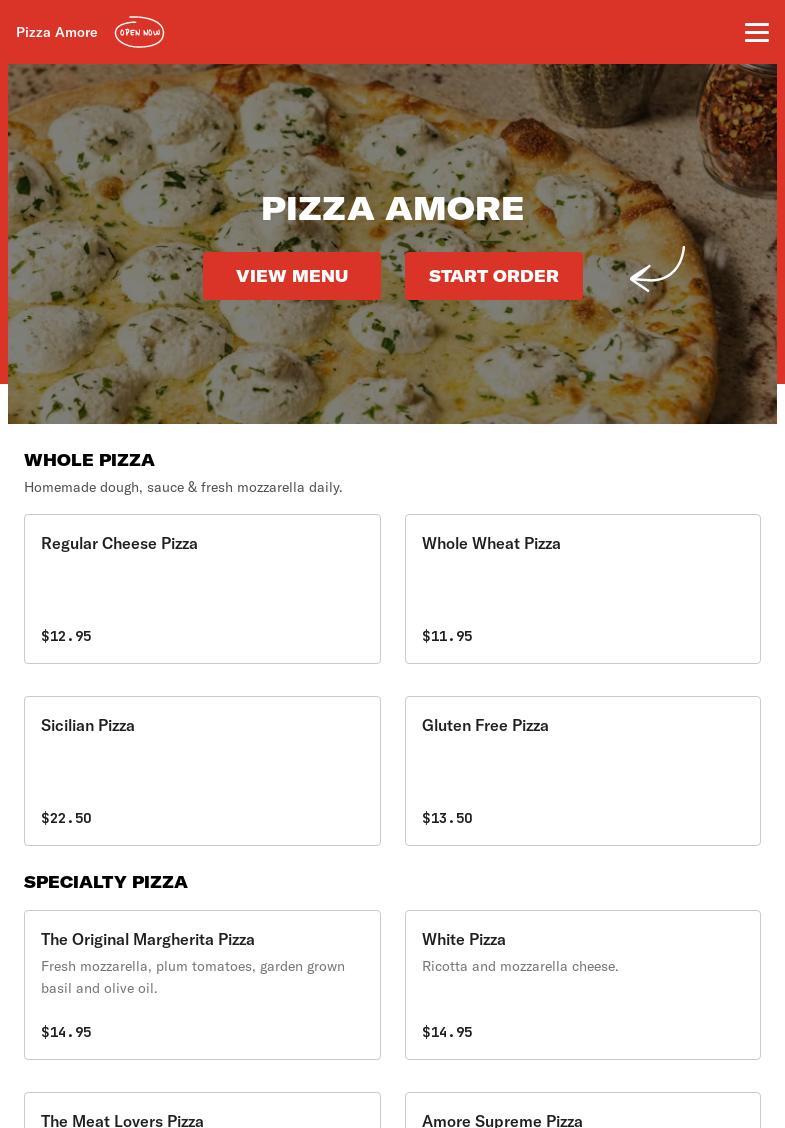This screenshot has height=1128, width=785.
Task: Tap the View Menu button
Action: click(292, 276)
